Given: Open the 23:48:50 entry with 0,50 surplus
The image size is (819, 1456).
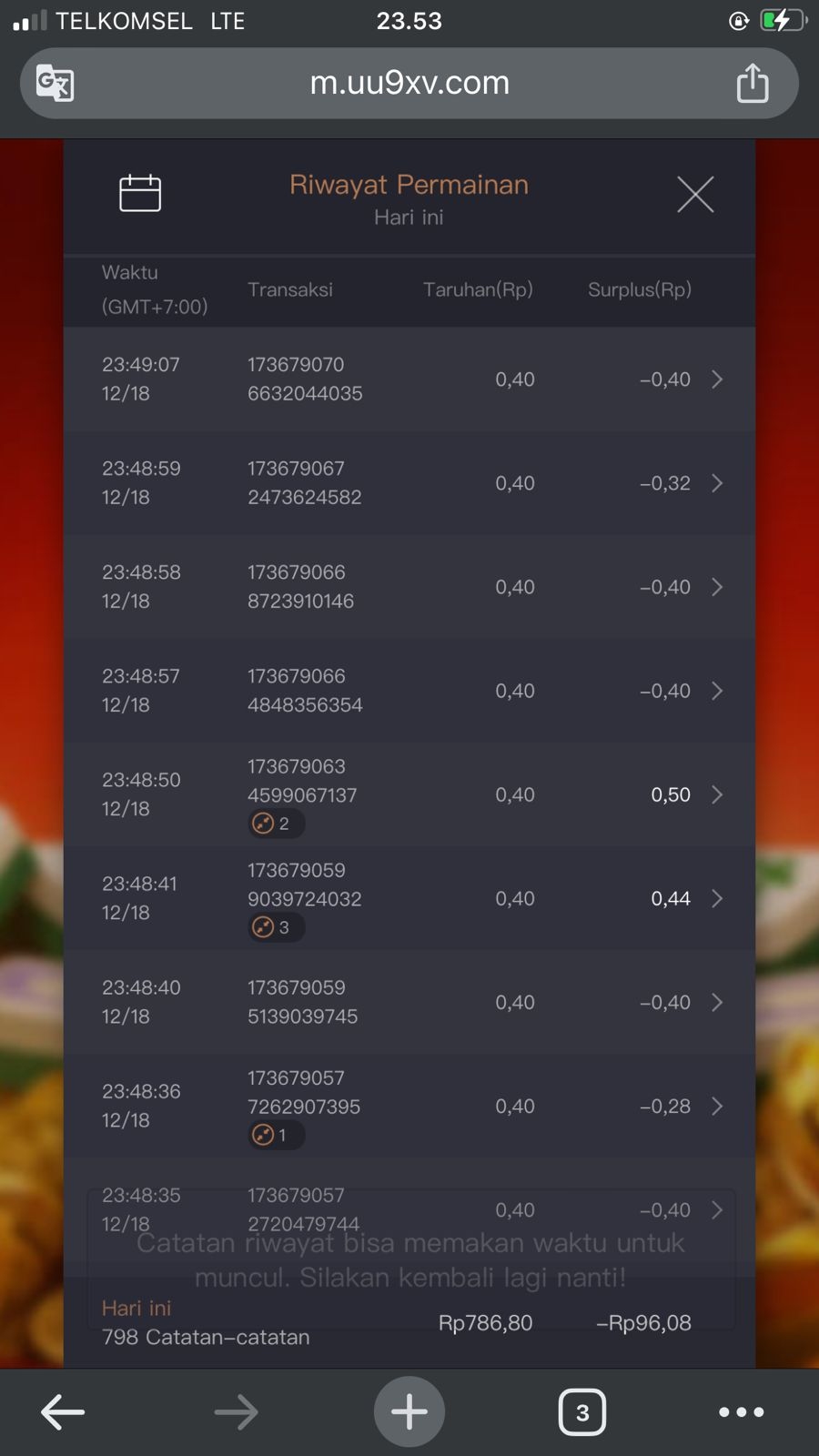Looking at the screenshot, I should (x=716, y=794).
